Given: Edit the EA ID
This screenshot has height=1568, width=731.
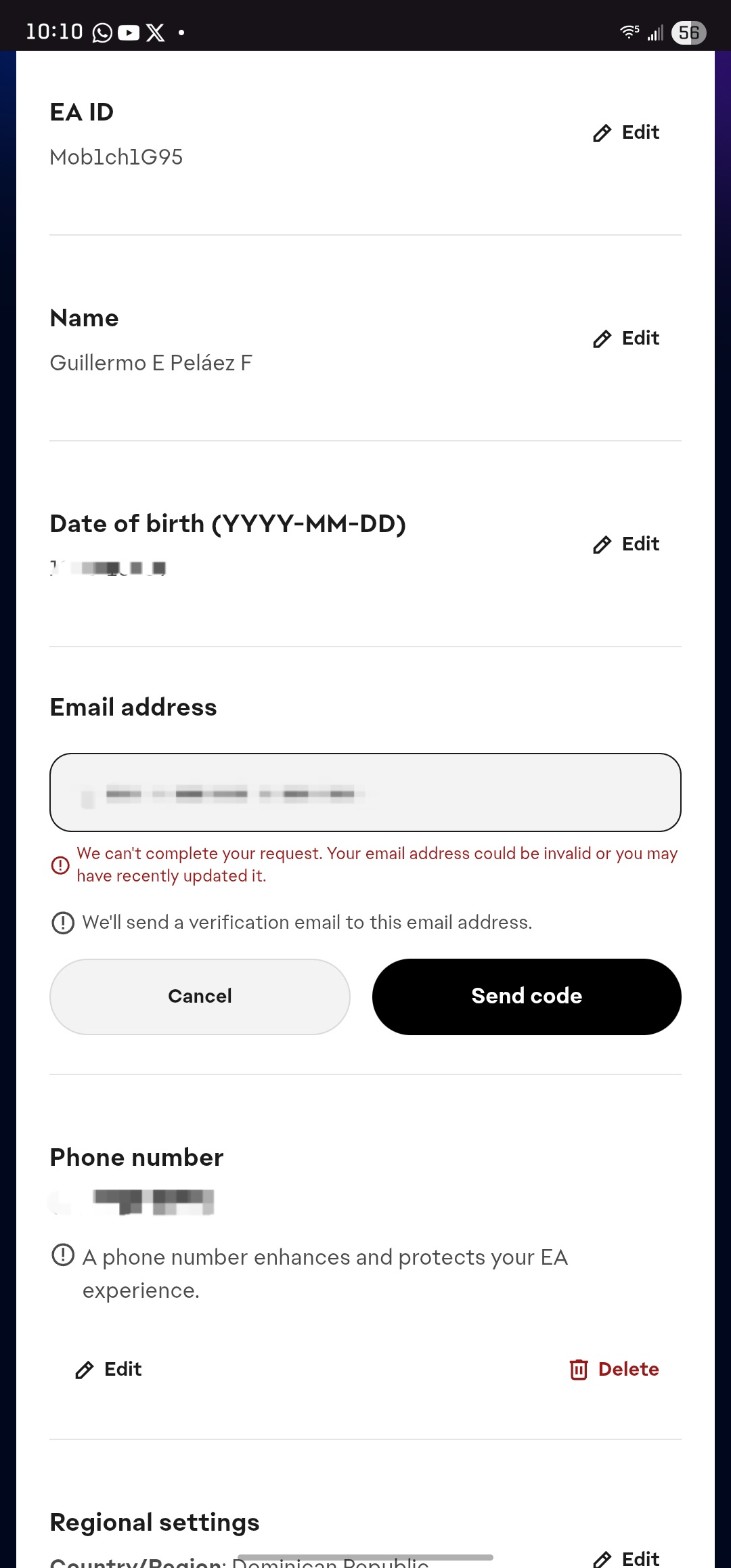Looking at the screenshot, I should [626, 133].
